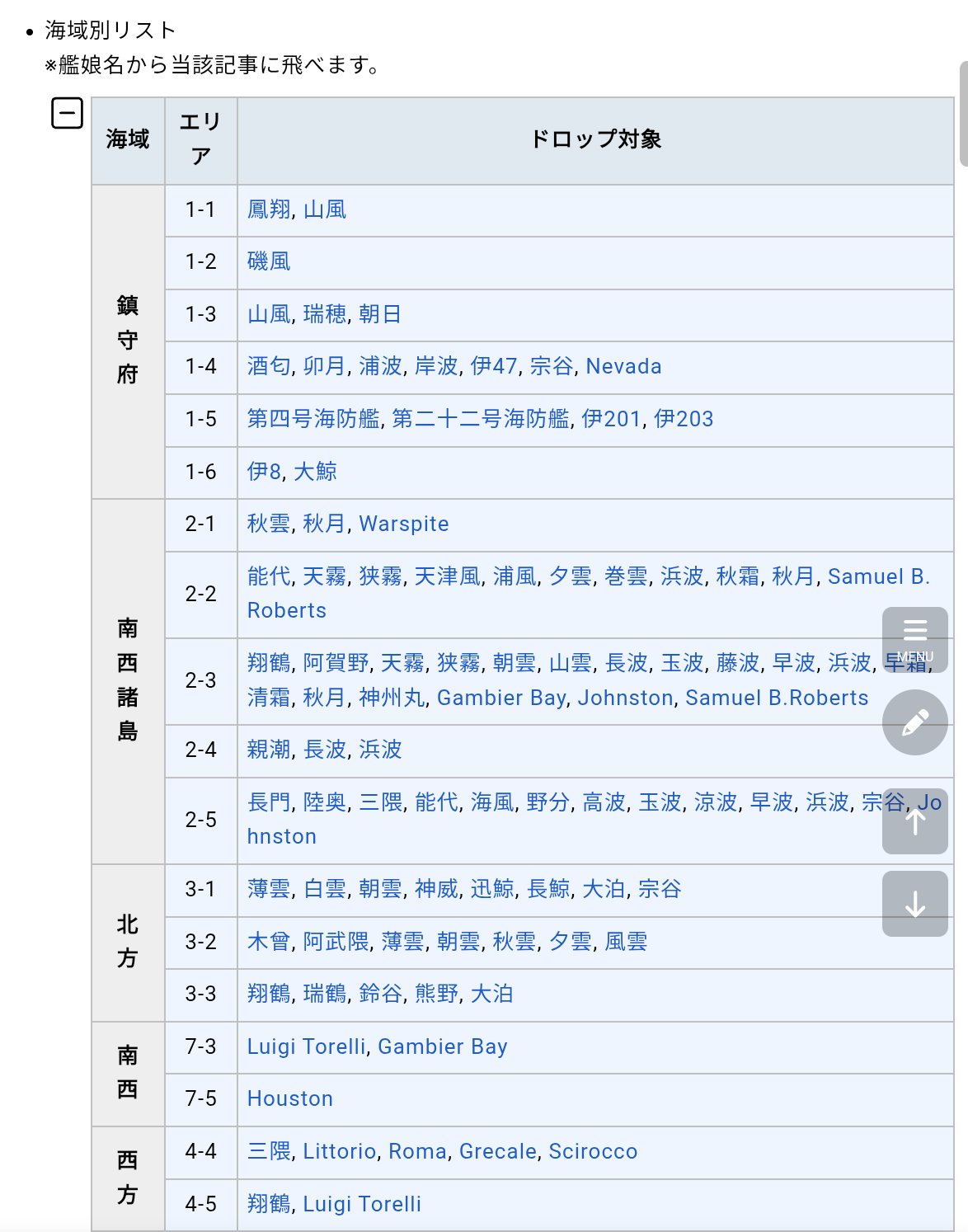Open the 磯風 article link
Screen dimensions: 968x1232
pos(269,261)
